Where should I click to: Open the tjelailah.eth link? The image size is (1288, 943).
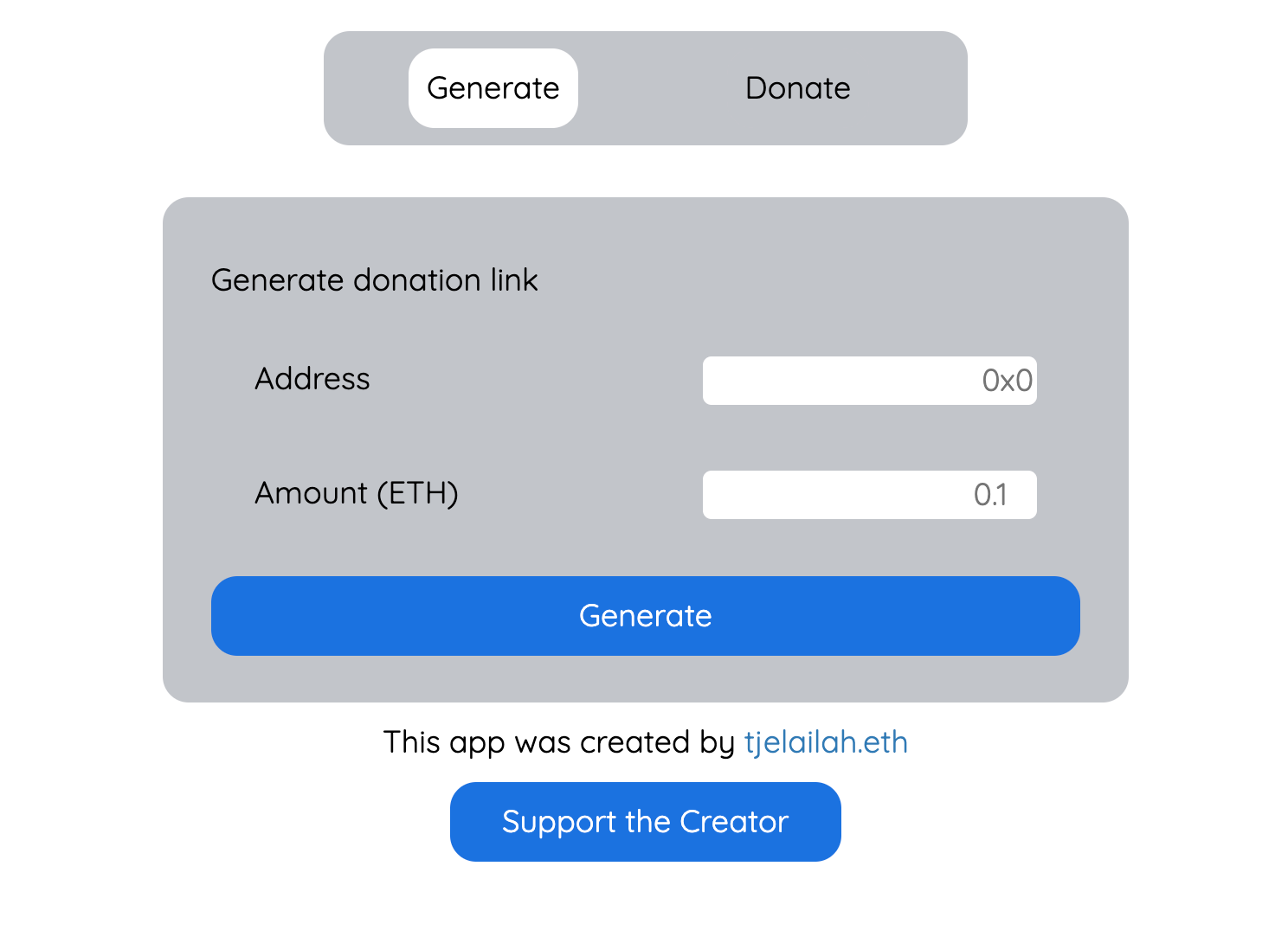click(x=825, y=742)
